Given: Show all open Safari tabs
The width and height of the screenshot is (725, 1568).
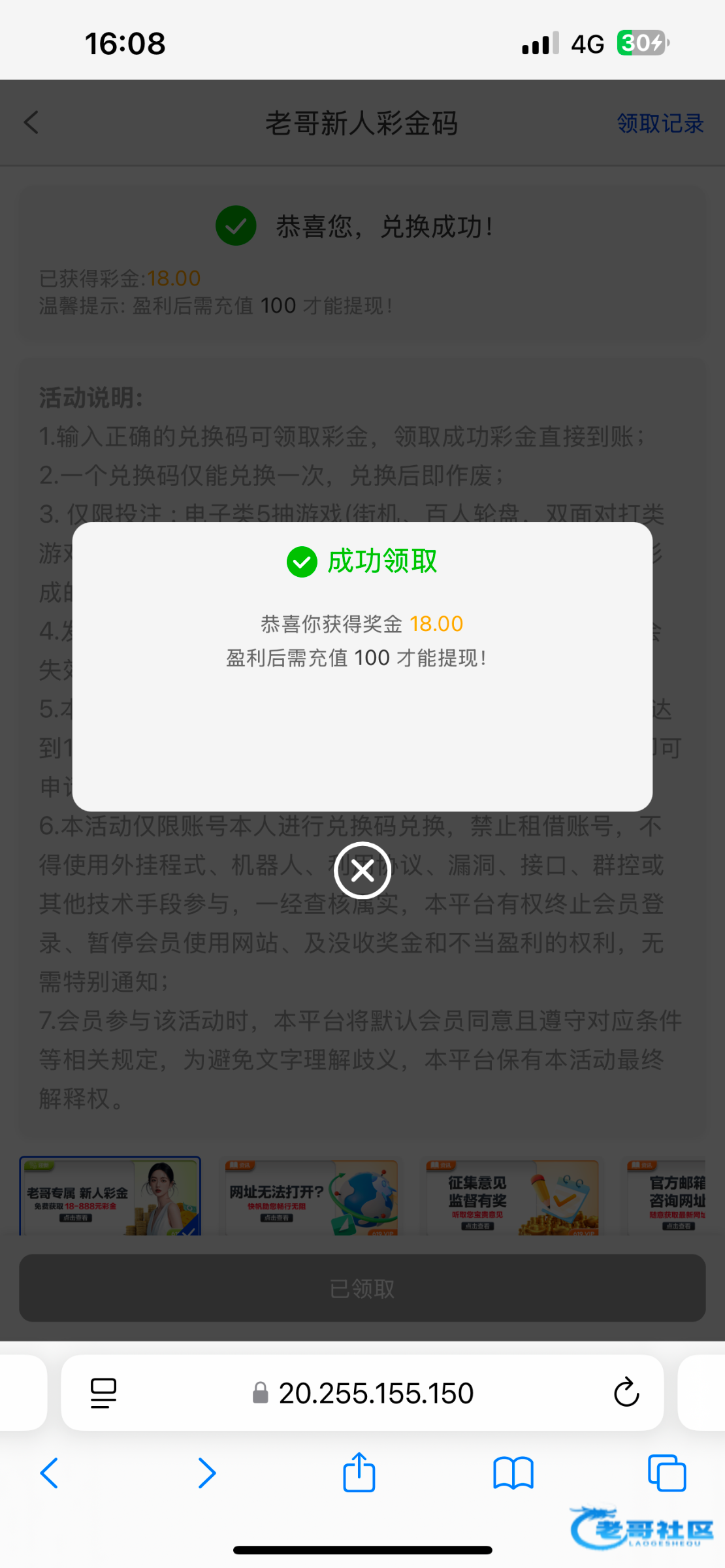Looking at the screenshot, I should pyautogui.click(x=667, y=1473).
